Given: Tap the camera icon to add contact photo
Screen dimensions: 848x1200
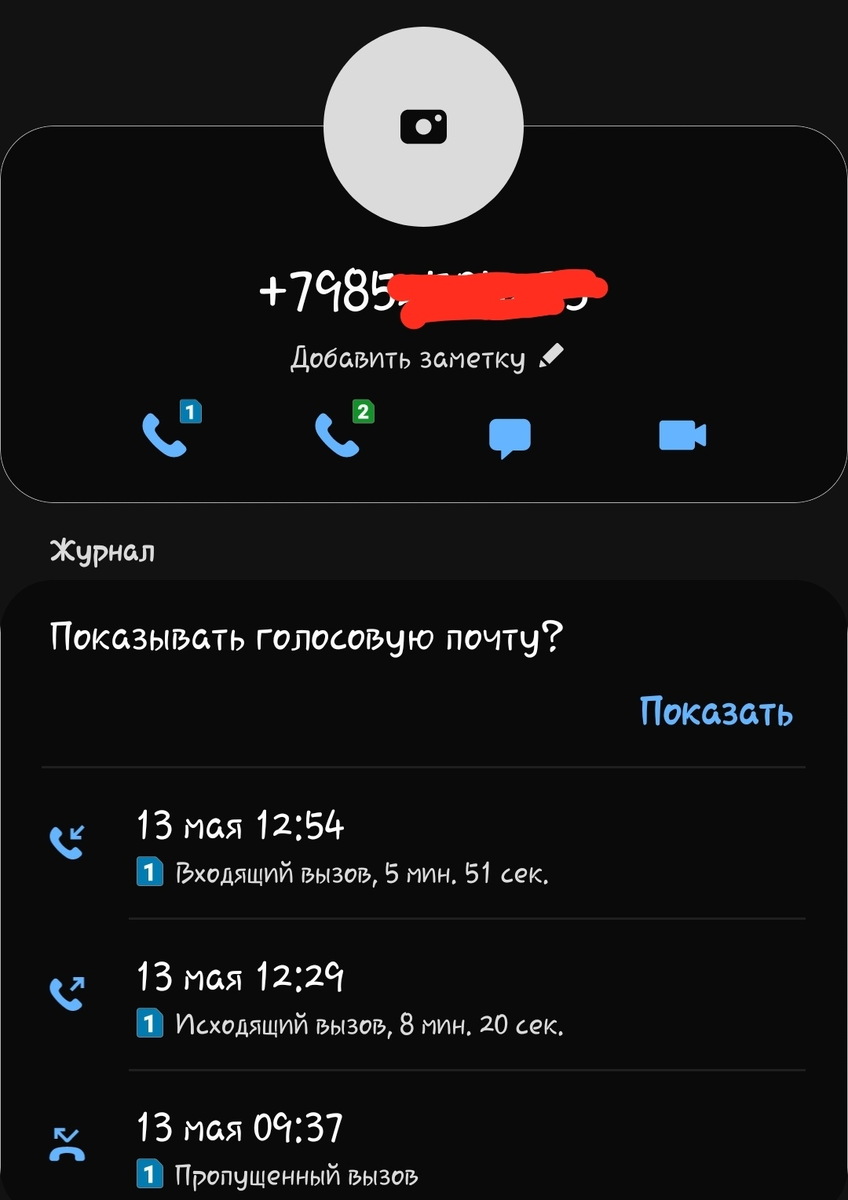Looking at the screenshot, I should click(424, 125).
